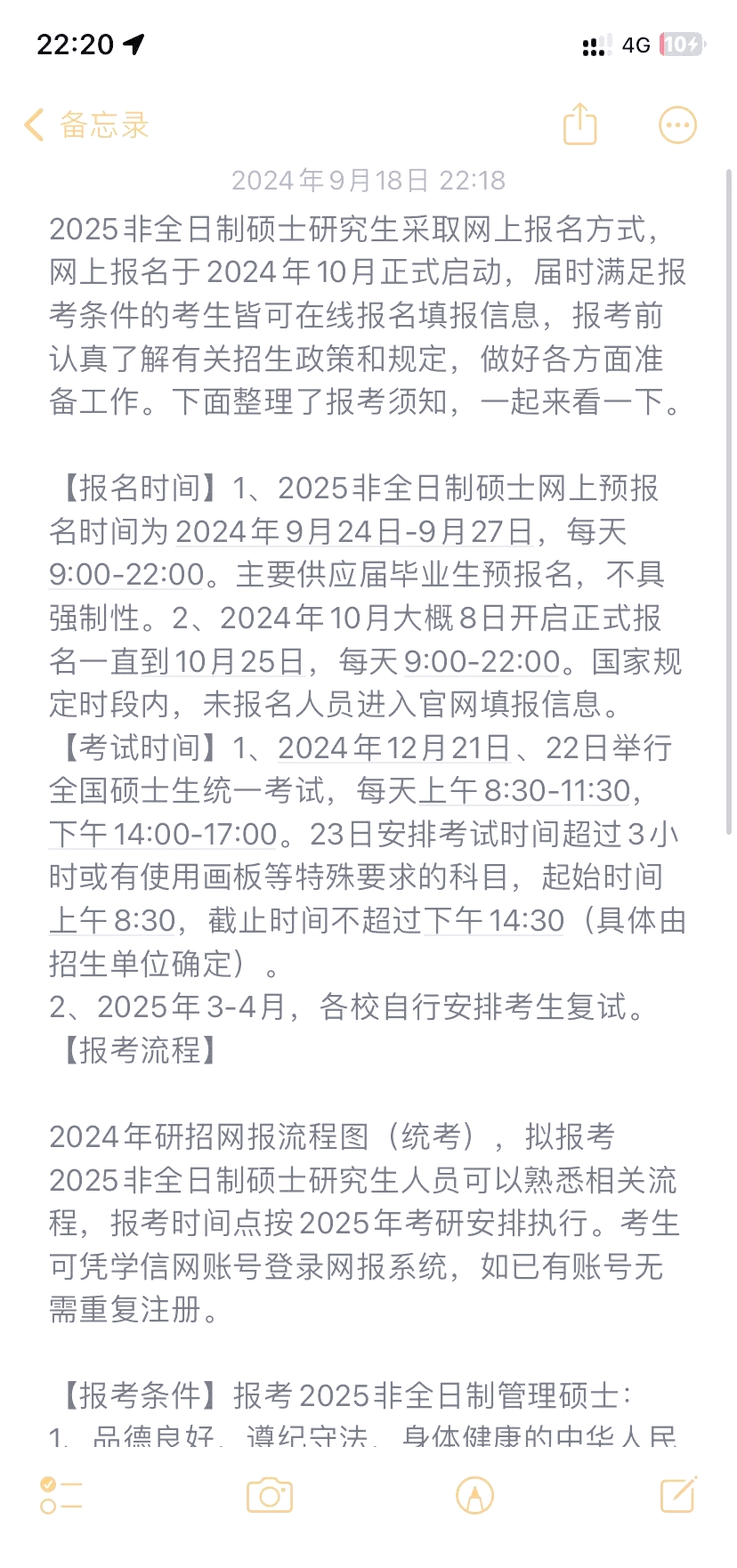Compose a new note

point(678,1495)
